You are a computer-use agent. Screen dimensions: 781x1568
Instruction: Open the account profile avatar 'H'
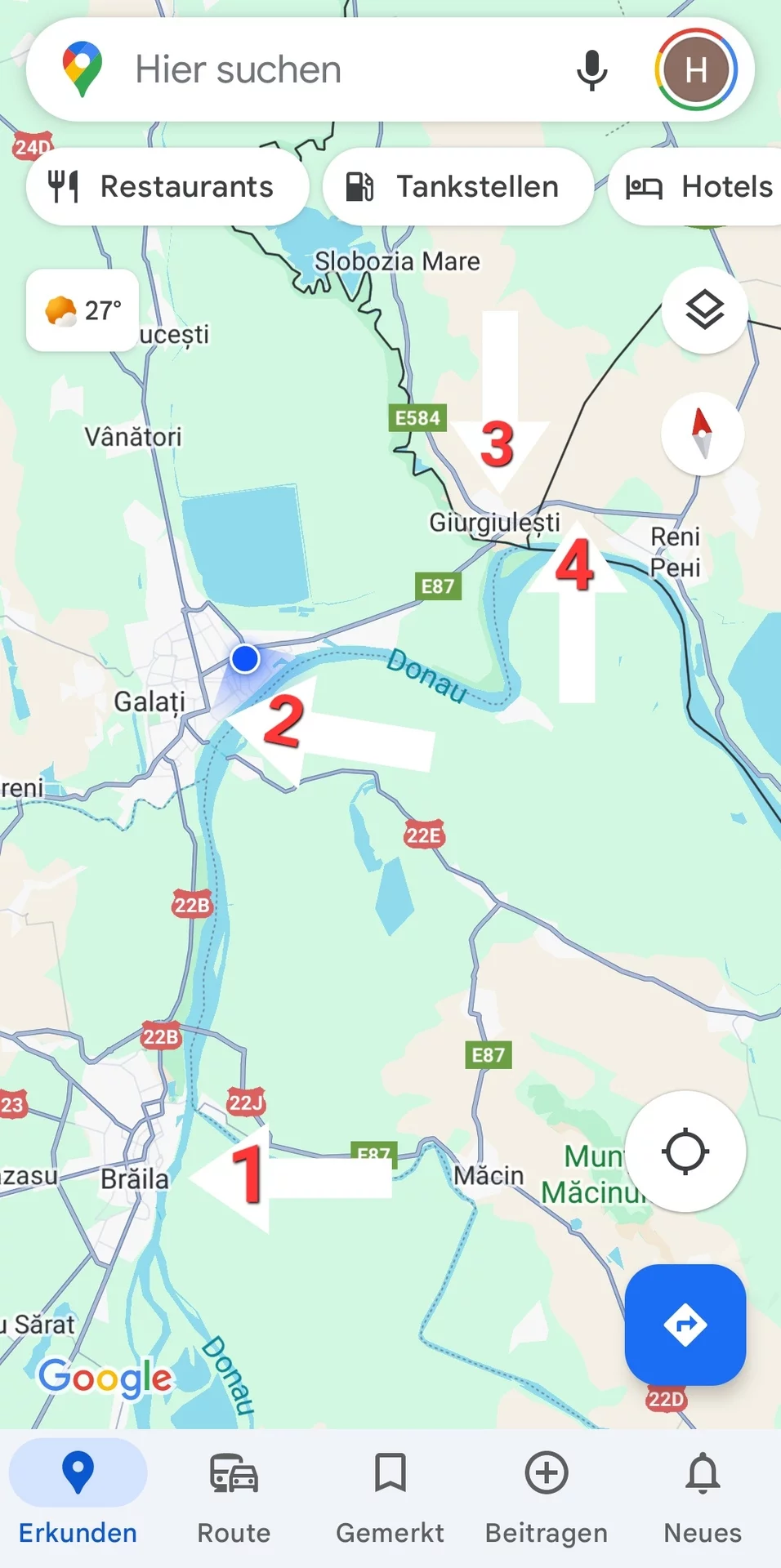tap(696, 70)
